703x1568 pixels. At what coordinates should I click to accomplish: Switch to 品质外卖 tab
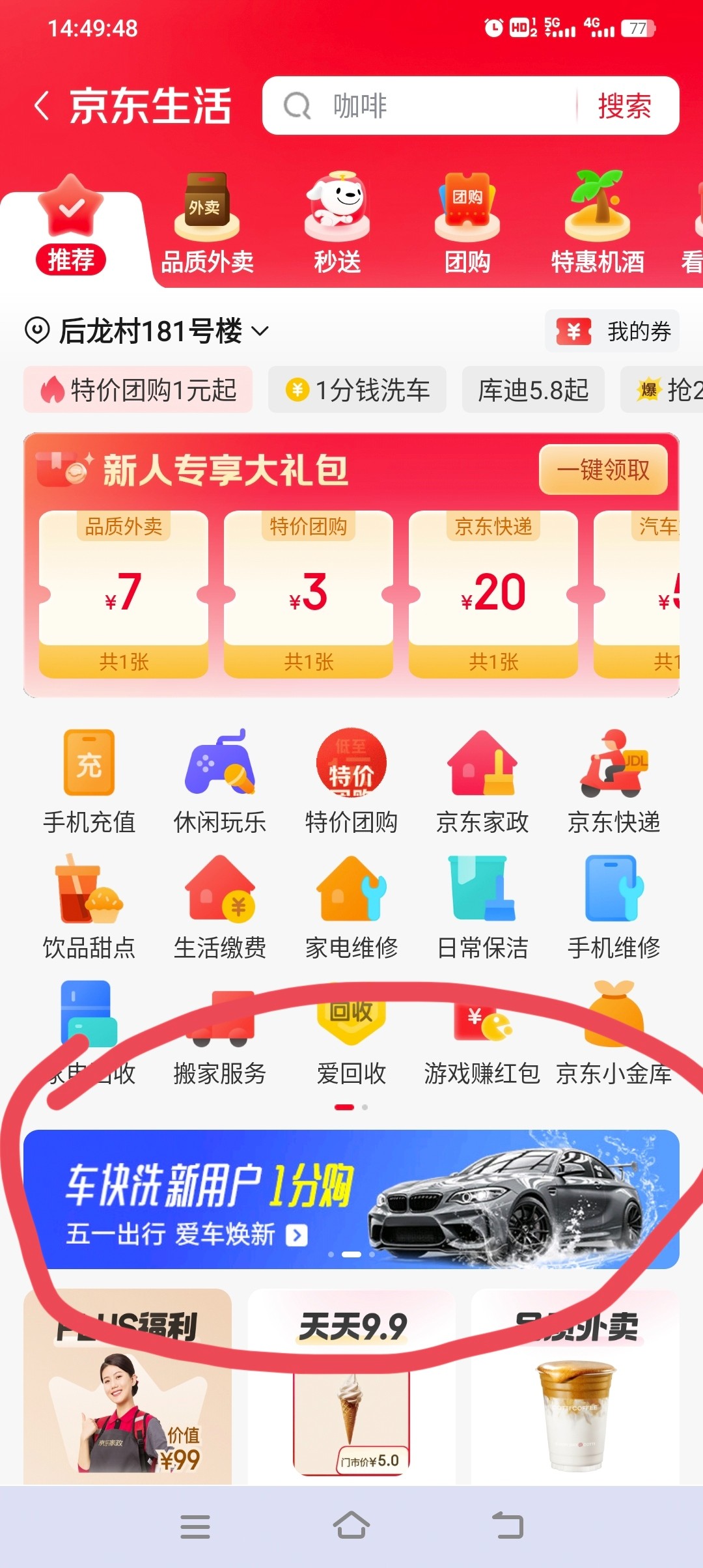(x=207, y=225)
